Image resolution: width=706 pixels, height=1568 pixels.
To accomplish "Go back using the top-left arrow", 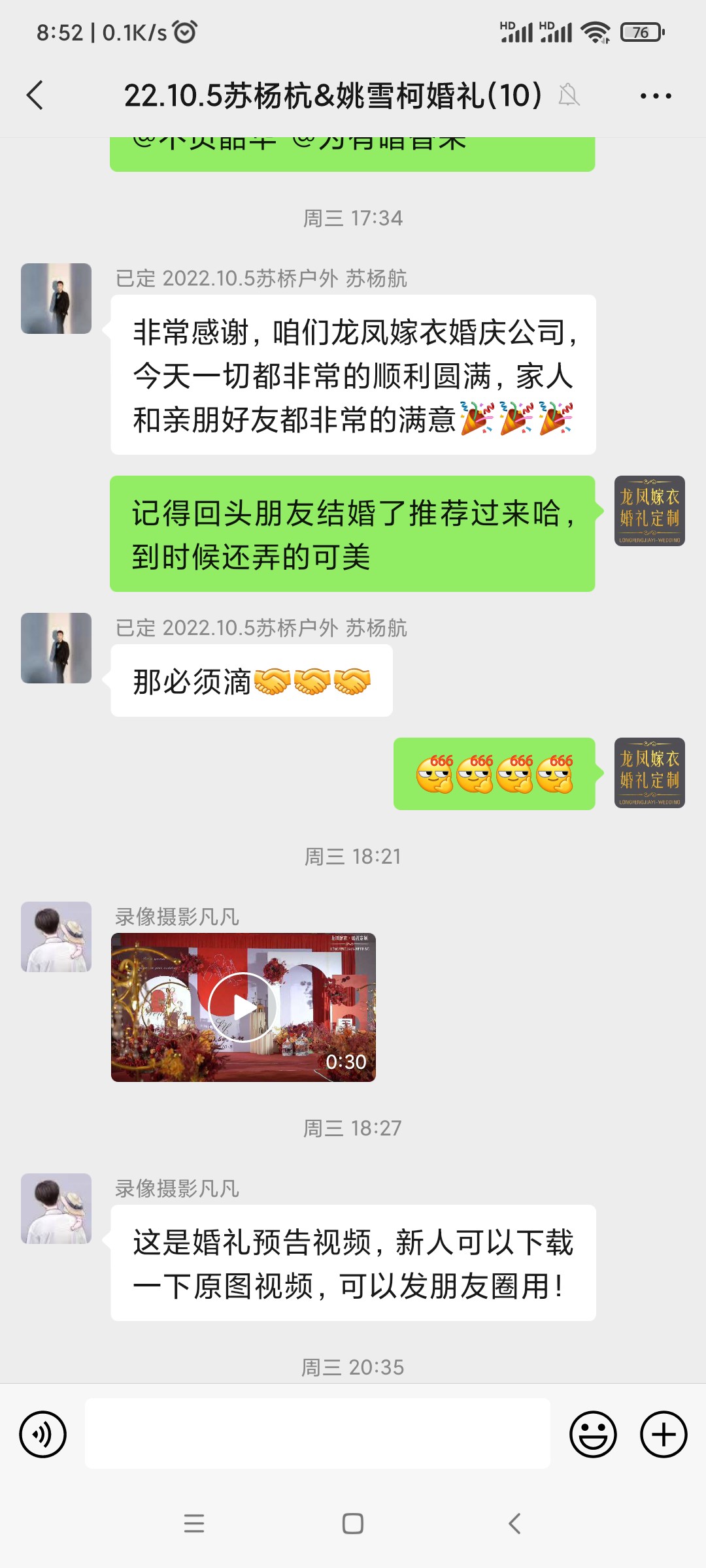I will click(x=35, y=95).
